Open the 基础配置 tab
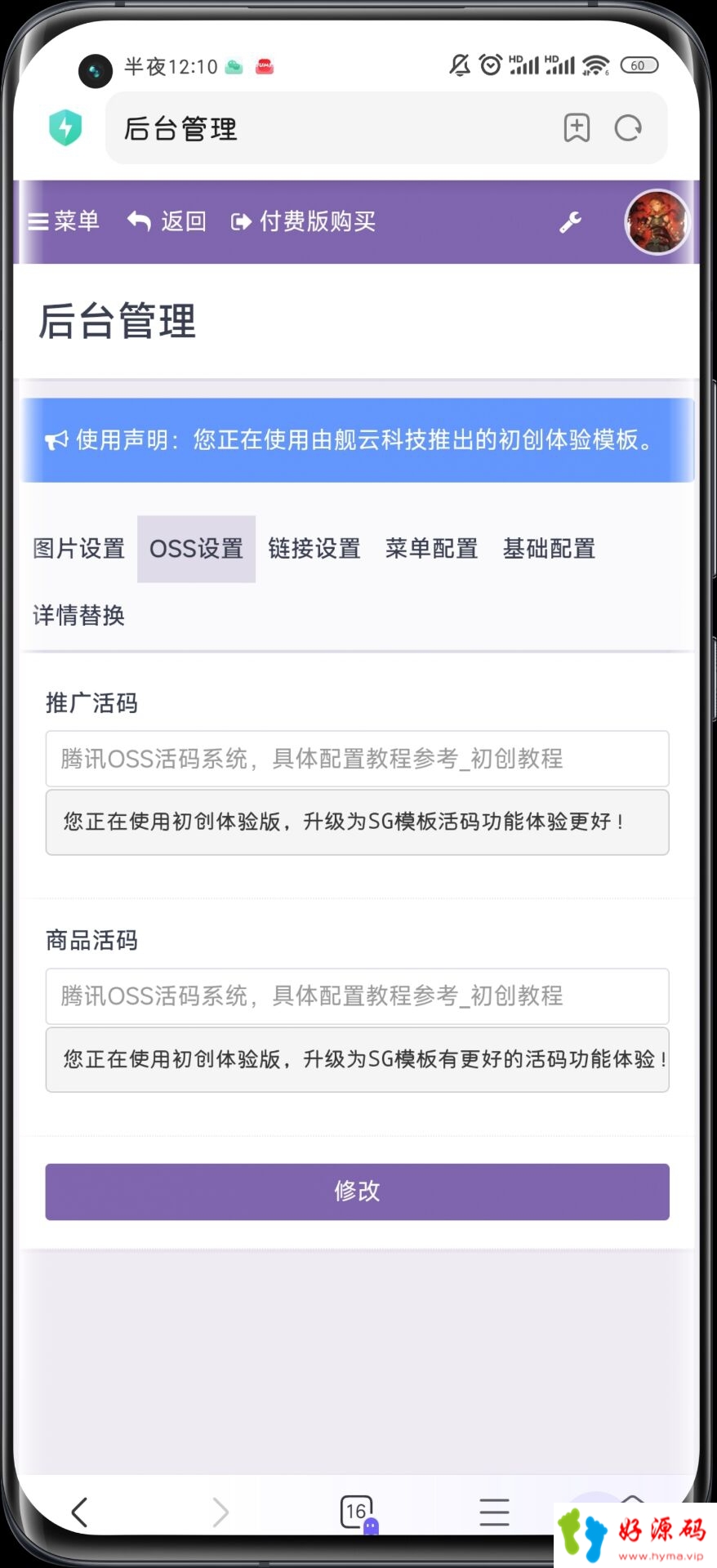Viewport: 717px width, 1568px height. [549, 549]
